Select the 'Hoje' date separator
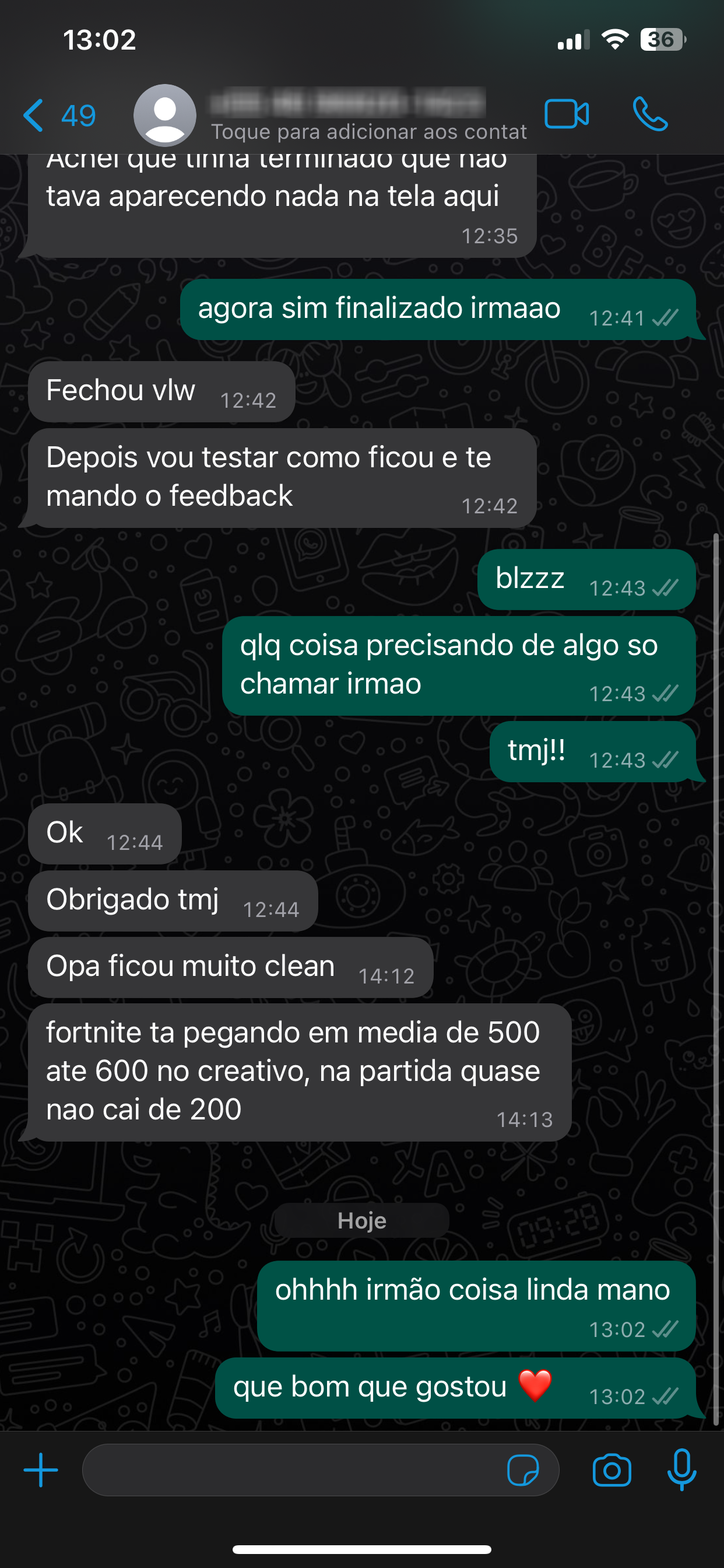 coord(361,1220)
